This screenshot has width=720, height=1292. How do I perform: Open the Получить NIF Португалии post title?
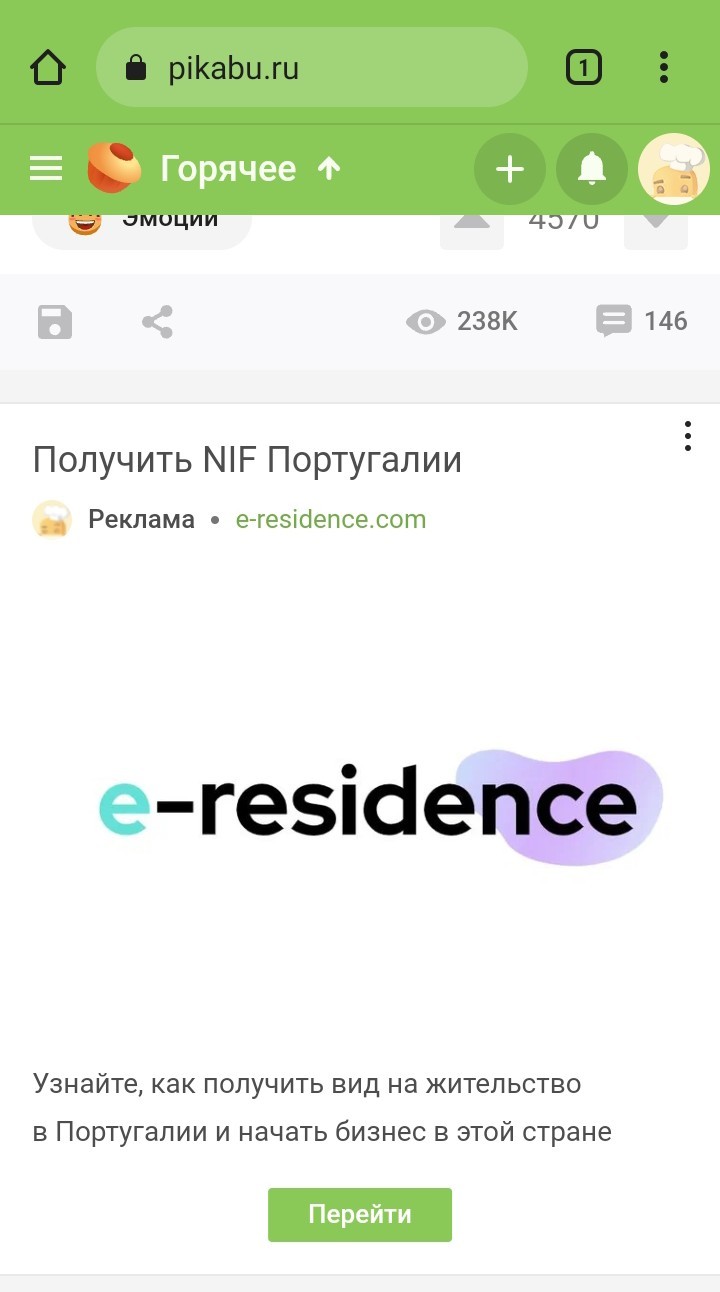(247, 460)
